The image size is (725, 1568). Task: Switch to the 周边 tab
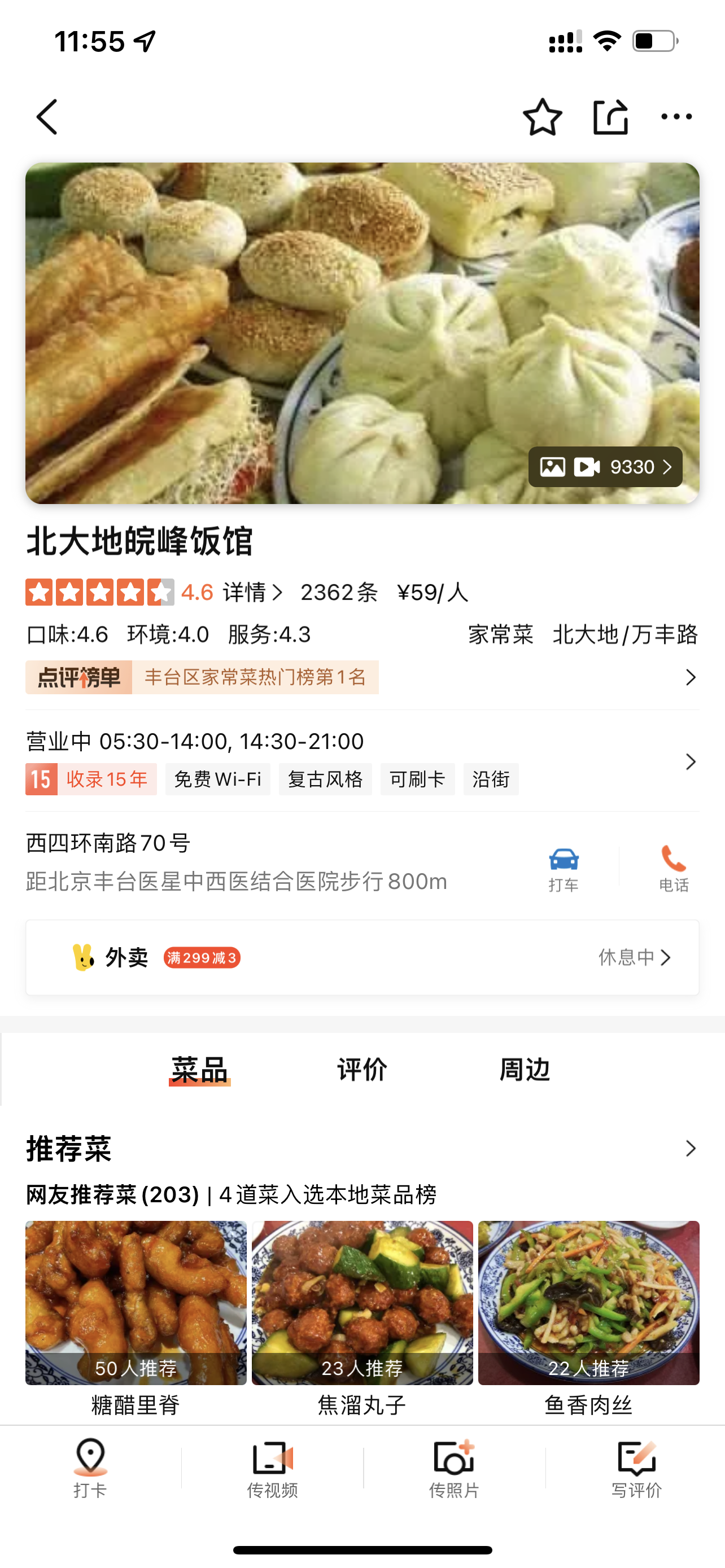524,1070
